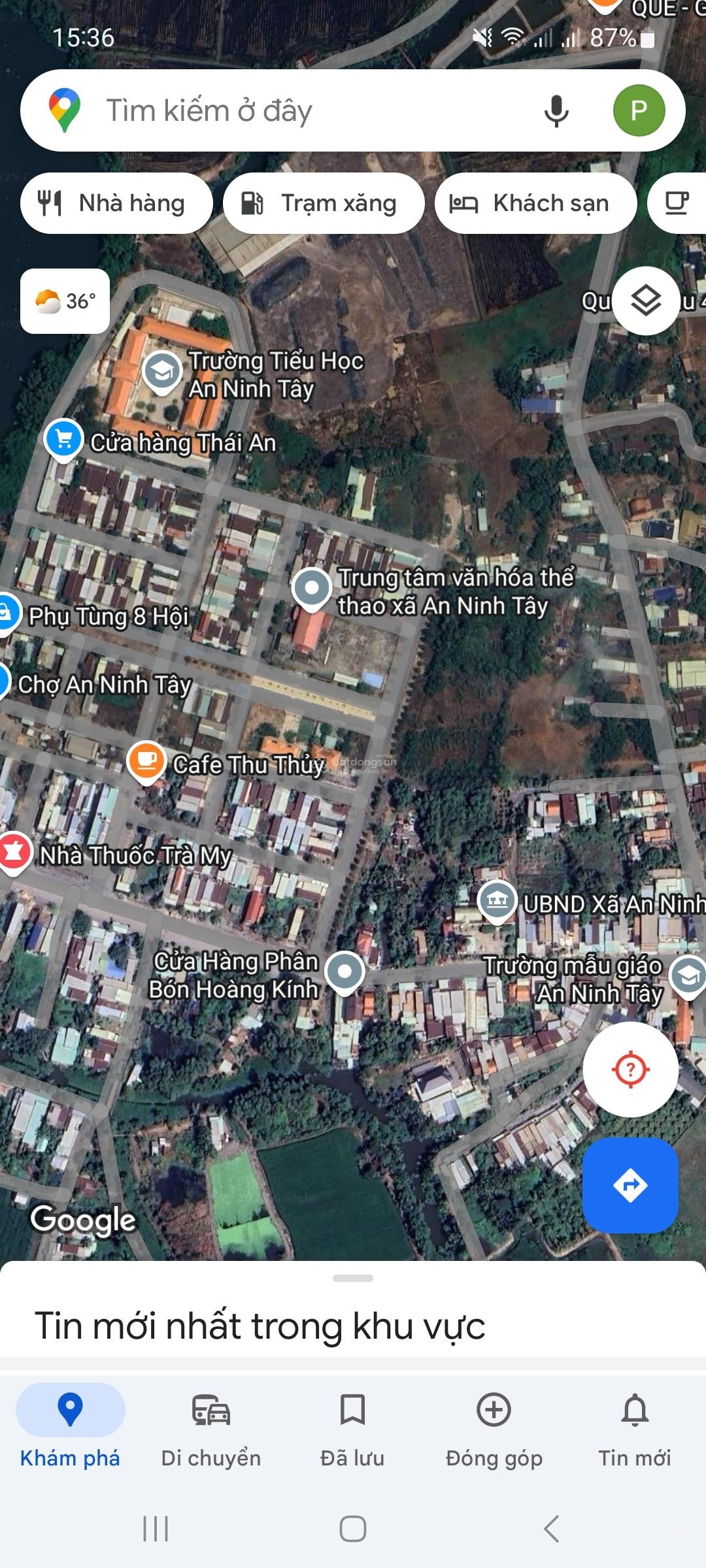Center map on my location
The height and width of the screenshot is (1568, 706).
tap(630, 1070)
